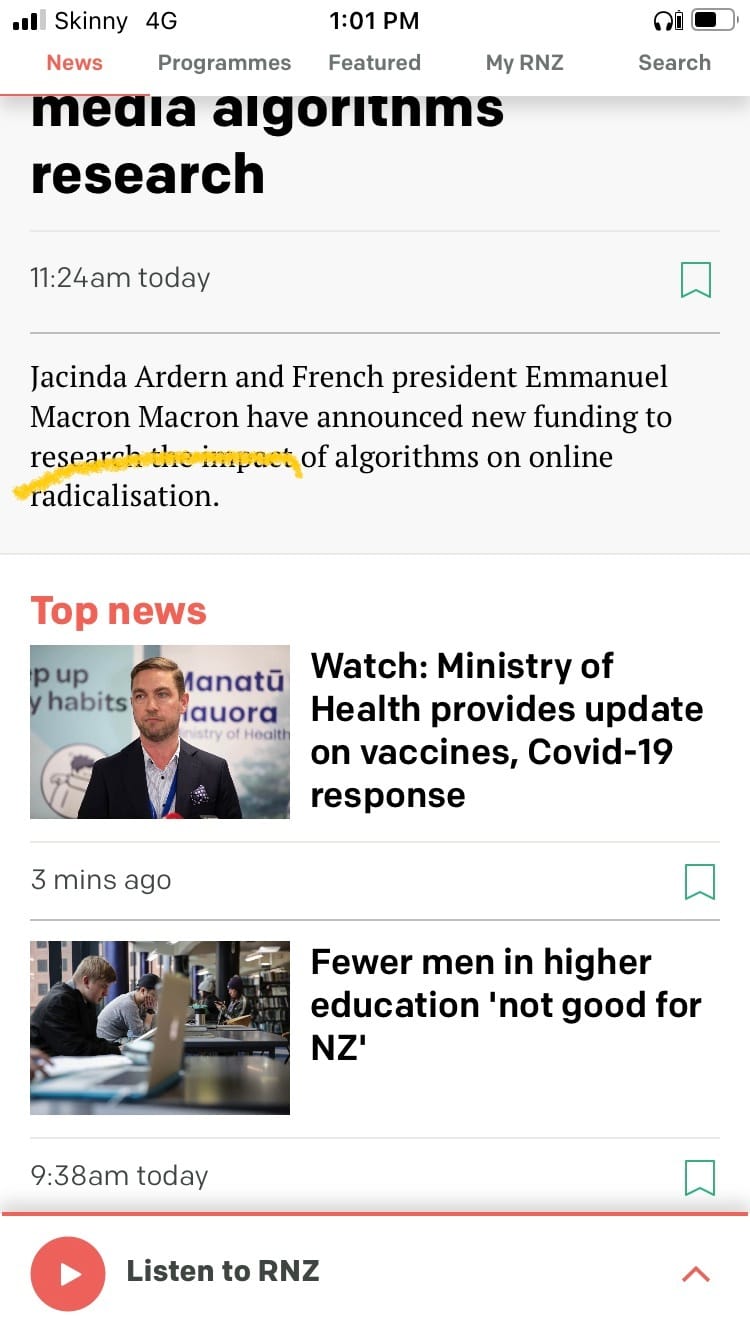Image resolution: width=750 pixels, height=1334 pixels.
Task: Open the Programmes tab
Action: [x=224, y=63]
